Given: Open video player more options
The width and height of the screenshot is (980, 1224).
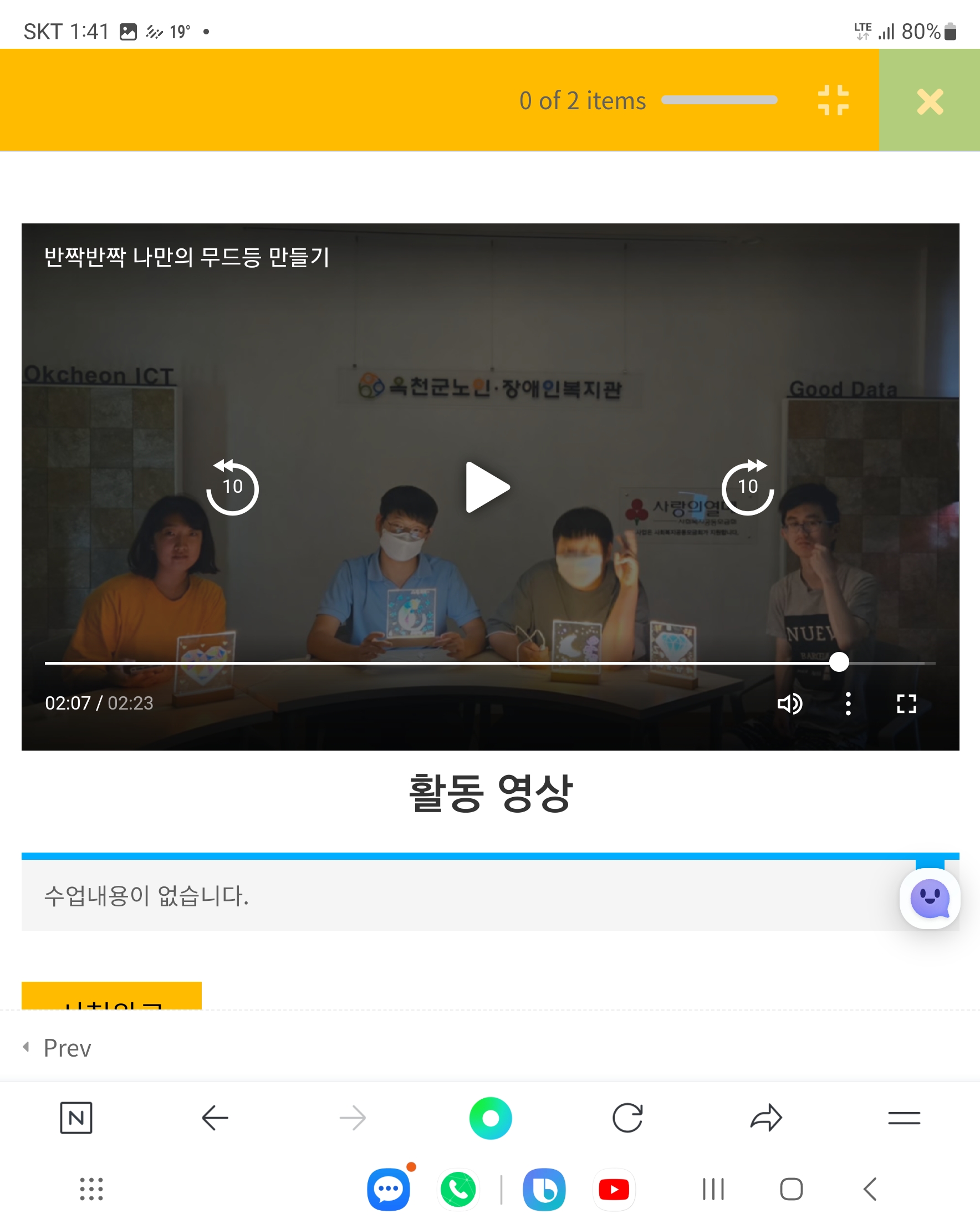Looking at the screenshot, I should tap(848, 704).
